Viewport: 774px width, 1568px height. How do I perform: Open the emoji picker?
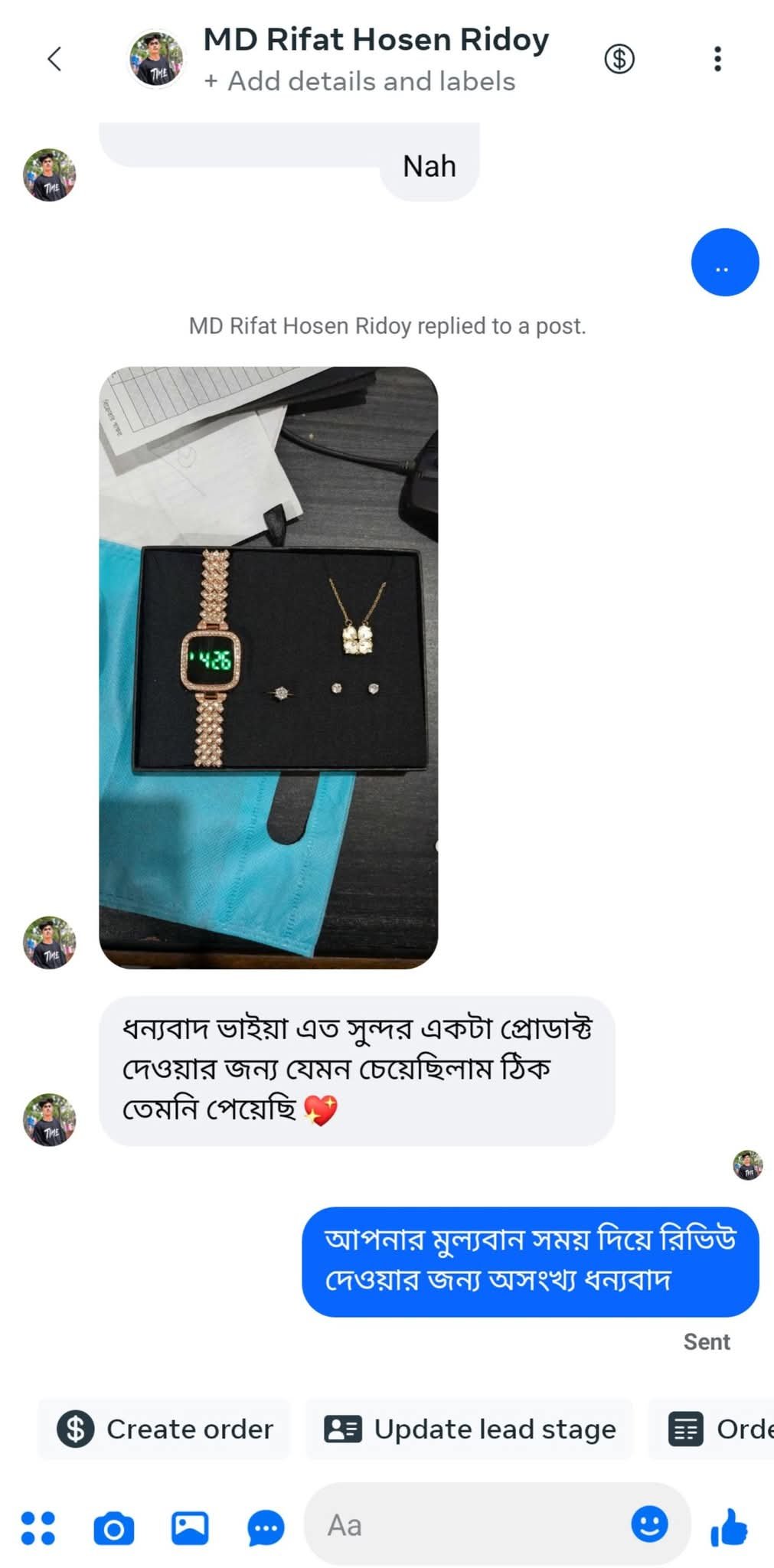point(649,1524)
